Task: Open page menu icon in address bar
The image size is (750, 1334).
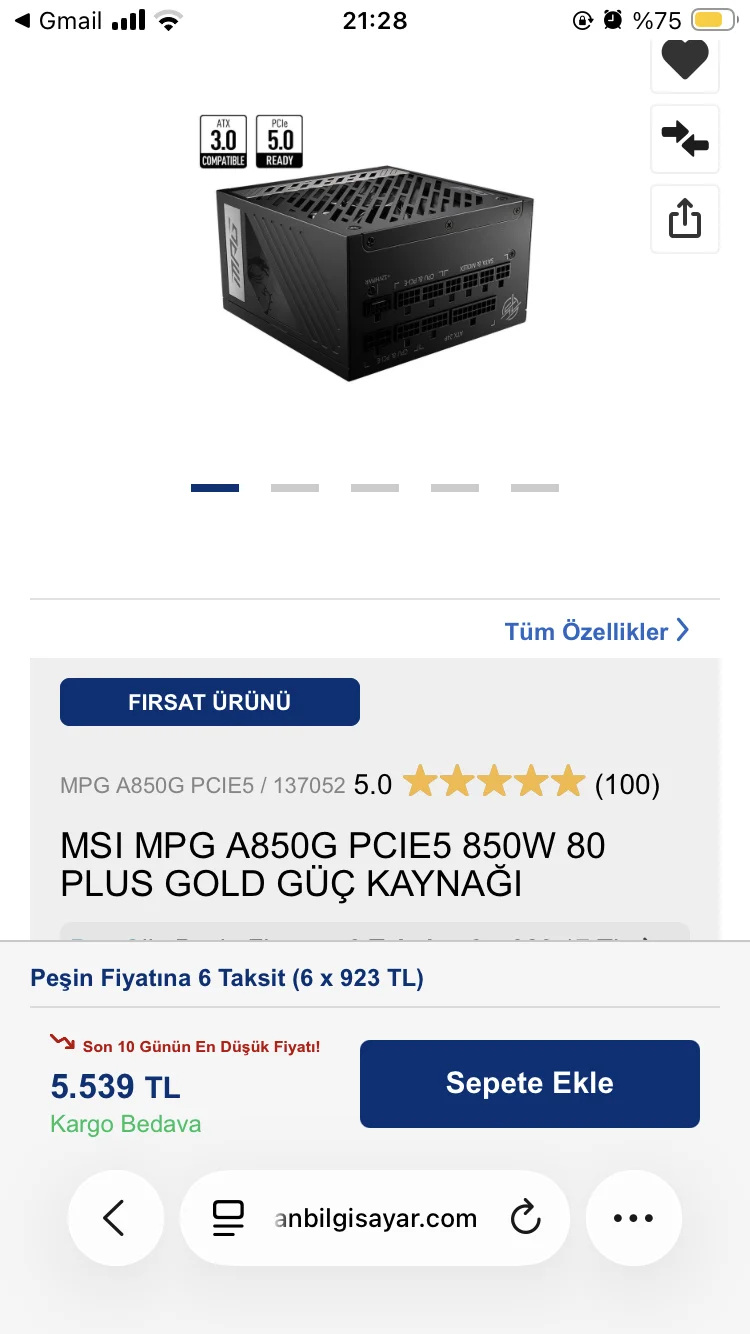Action: pyautogui.click(x=229, y=1218)
